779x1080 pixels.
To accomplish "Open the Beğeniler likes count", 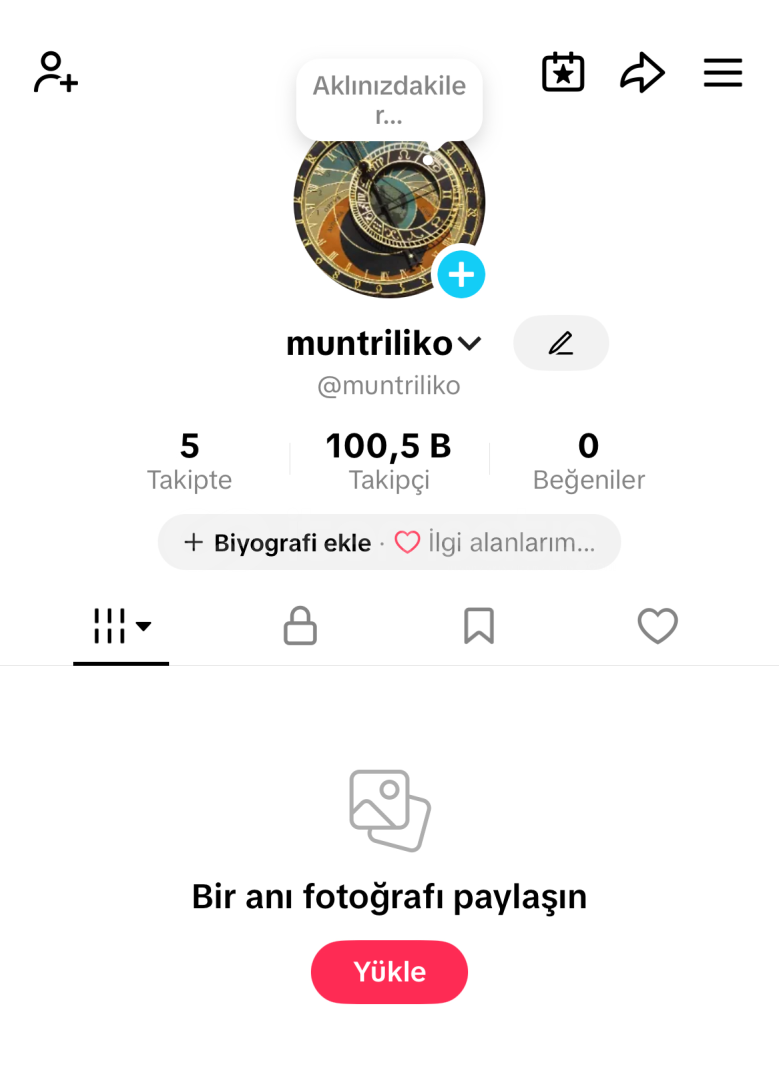I will tap(588, 462).
